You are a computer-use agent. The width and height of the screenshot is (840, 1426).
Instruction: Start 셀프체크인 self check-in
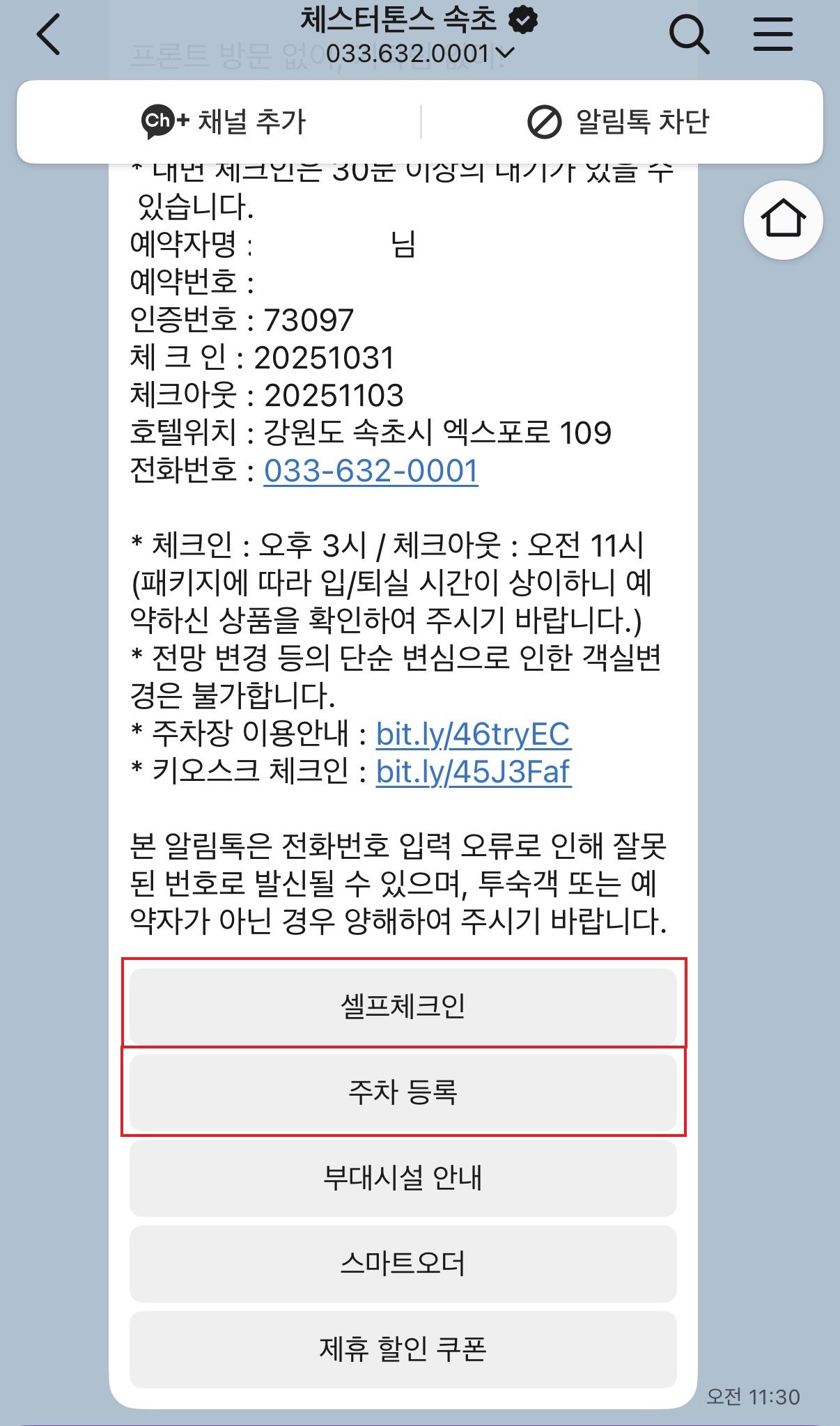(403, 1006)
